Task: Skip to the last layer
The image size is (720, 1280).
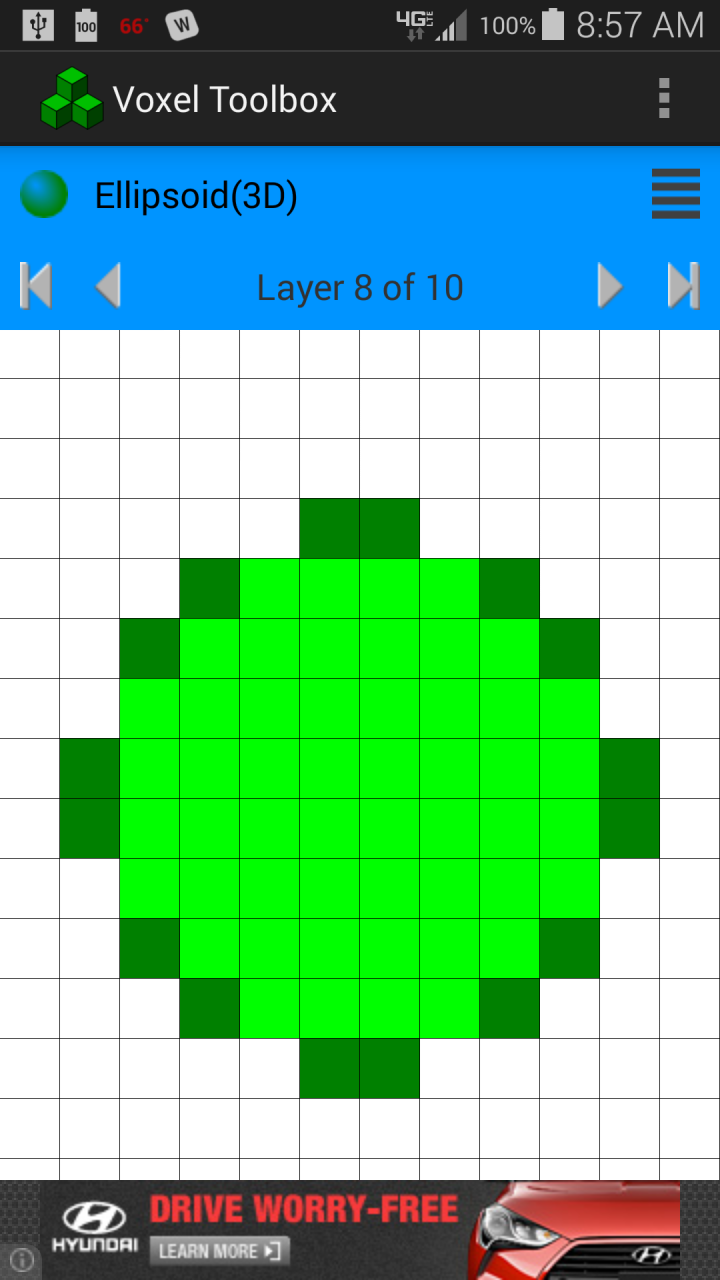Action: pyautogui.click(x=685, y=287)
